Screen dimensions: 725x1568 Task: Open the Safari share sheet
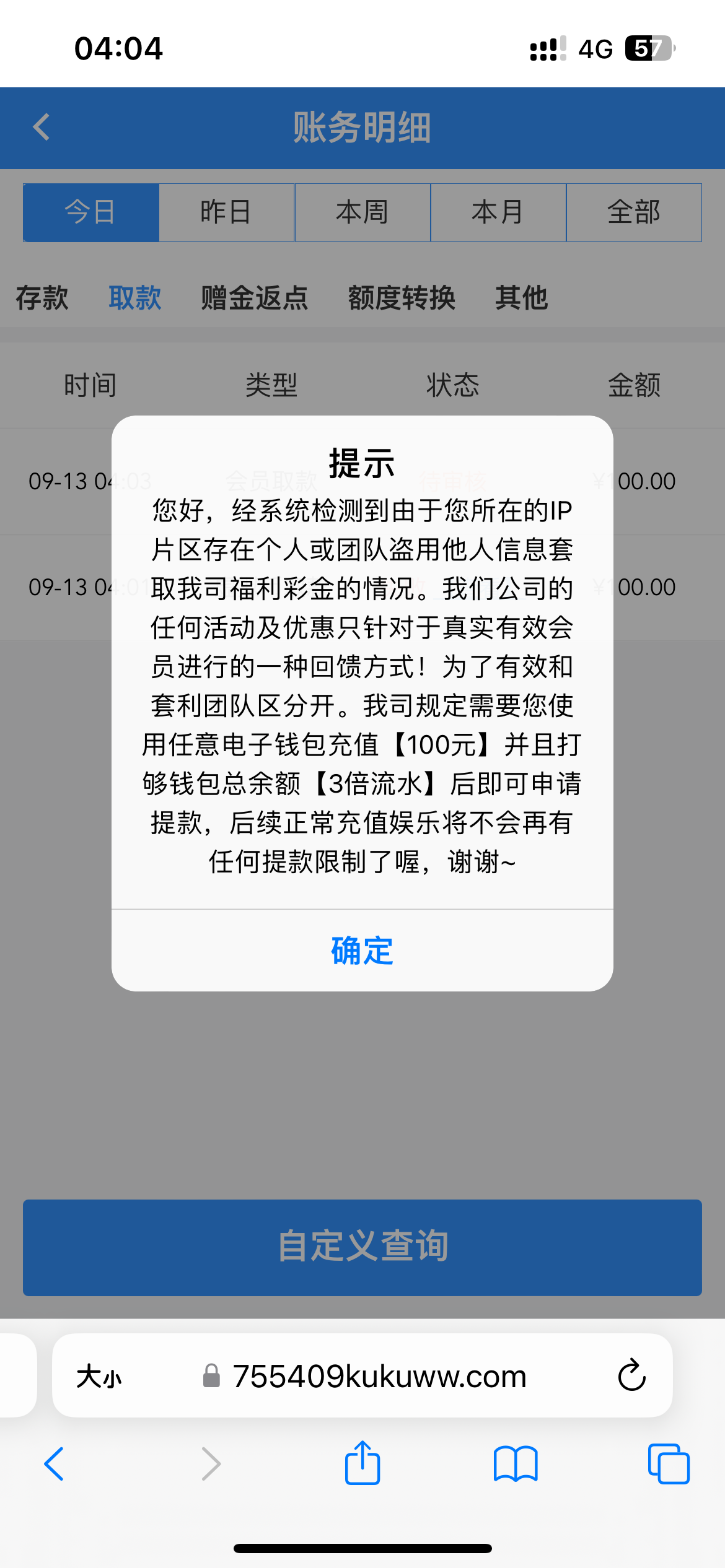[362, 1463]
